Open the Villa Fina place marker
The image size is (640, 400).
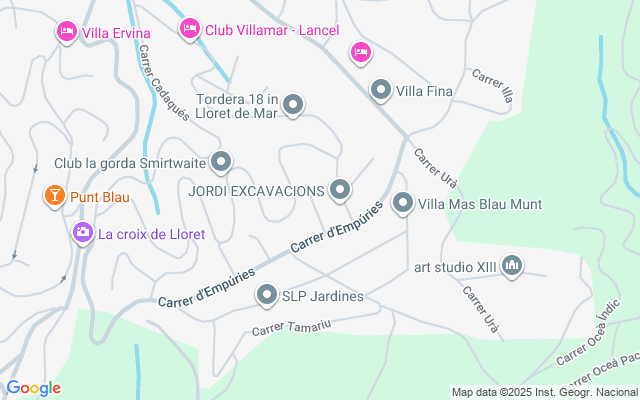[x=381, y=90]
